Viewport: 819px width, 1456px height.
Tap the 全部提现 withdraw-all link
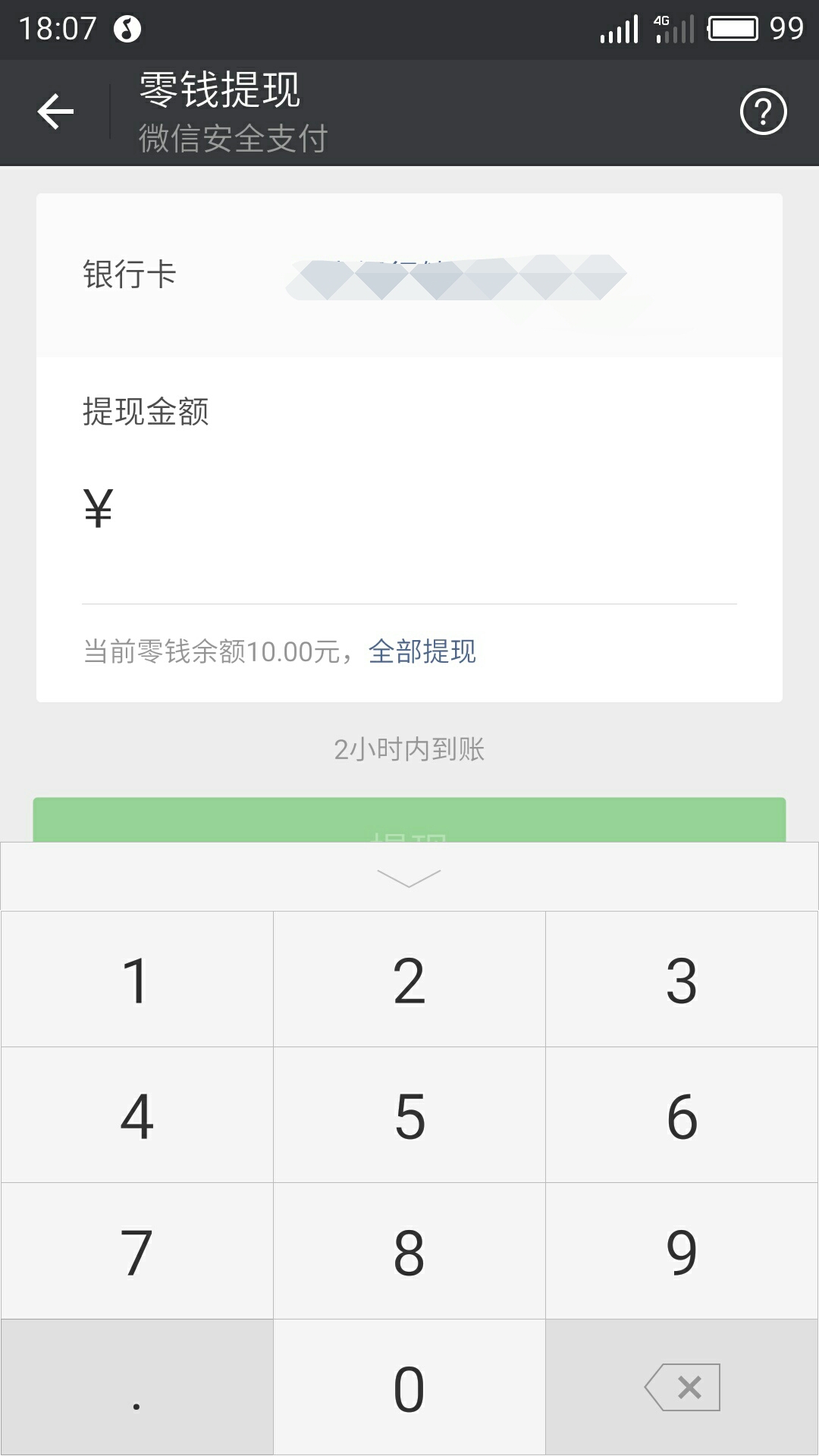click(x=422, y=651)
